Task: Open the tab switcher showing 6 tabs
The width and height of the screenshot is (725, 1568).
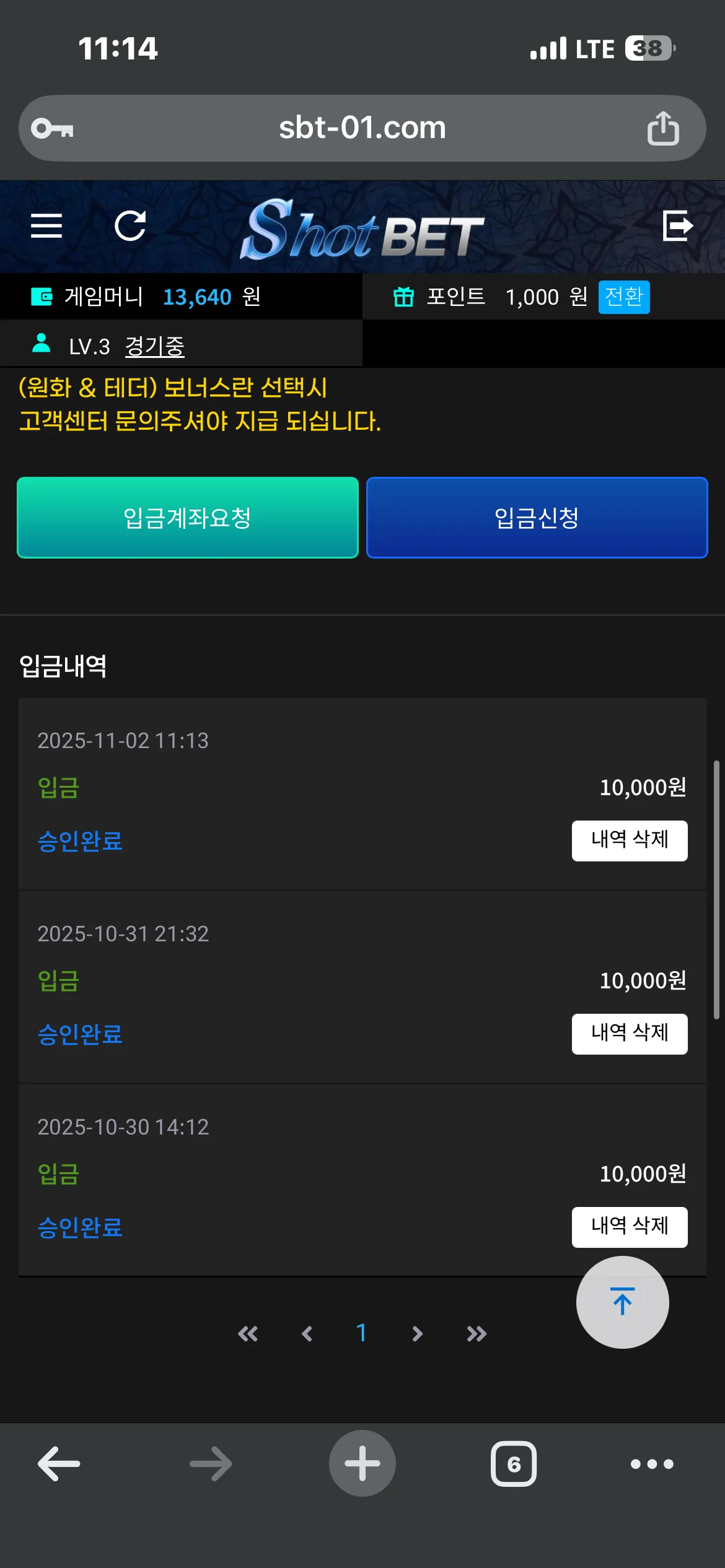Action: pos(514,1464)
